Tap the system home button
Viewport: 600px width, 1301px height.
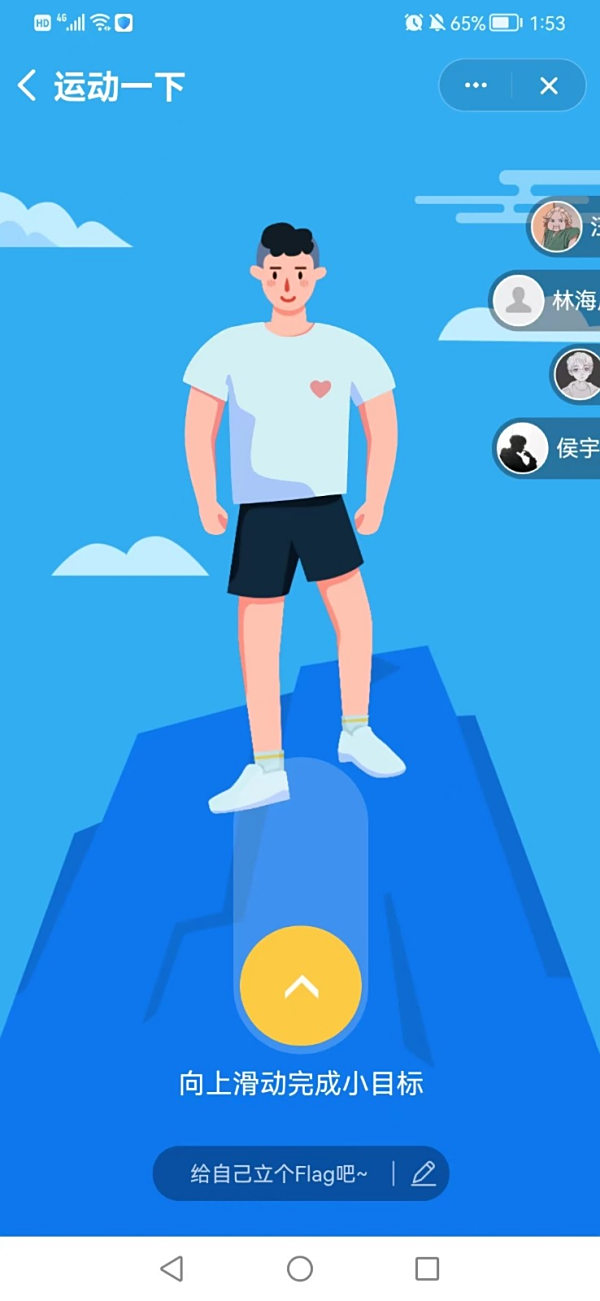[x=300, y=1269]
